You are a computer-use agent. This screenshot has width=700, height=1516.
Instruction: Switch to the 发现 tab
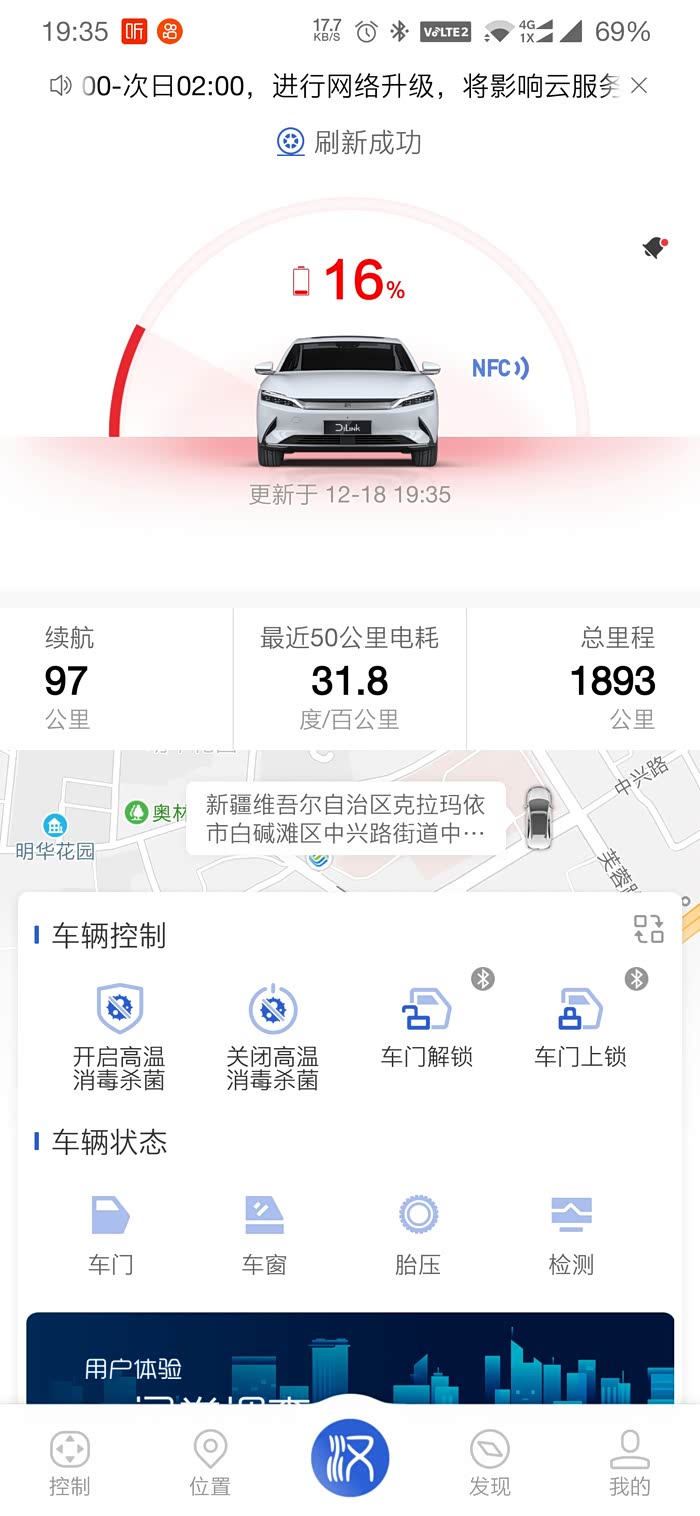(490, 1462)
